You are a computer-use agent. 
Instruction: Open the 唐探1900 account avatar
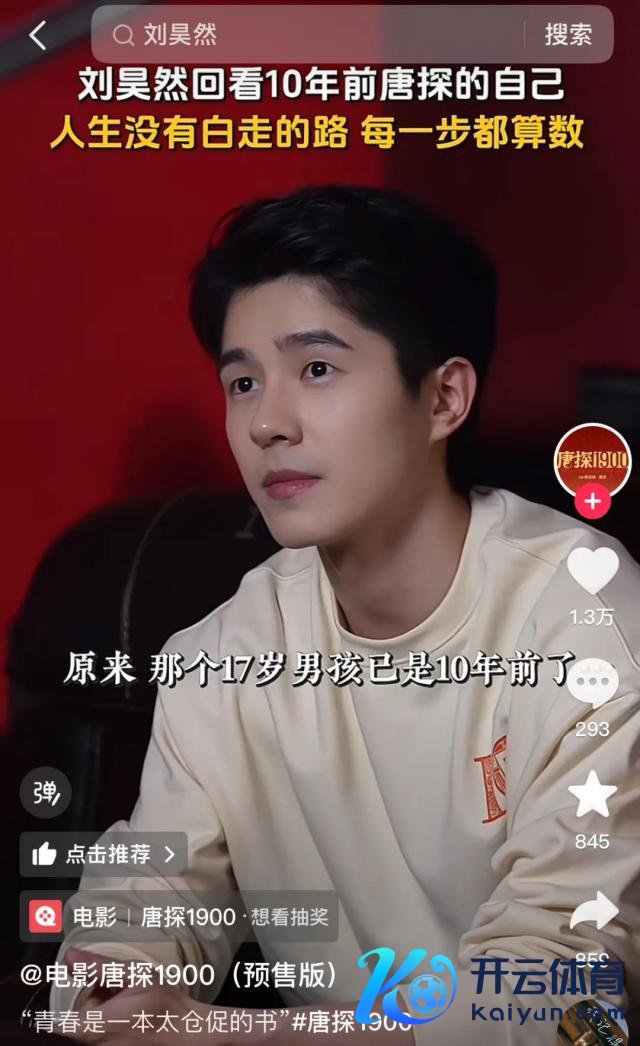click(x=592, y=460)
